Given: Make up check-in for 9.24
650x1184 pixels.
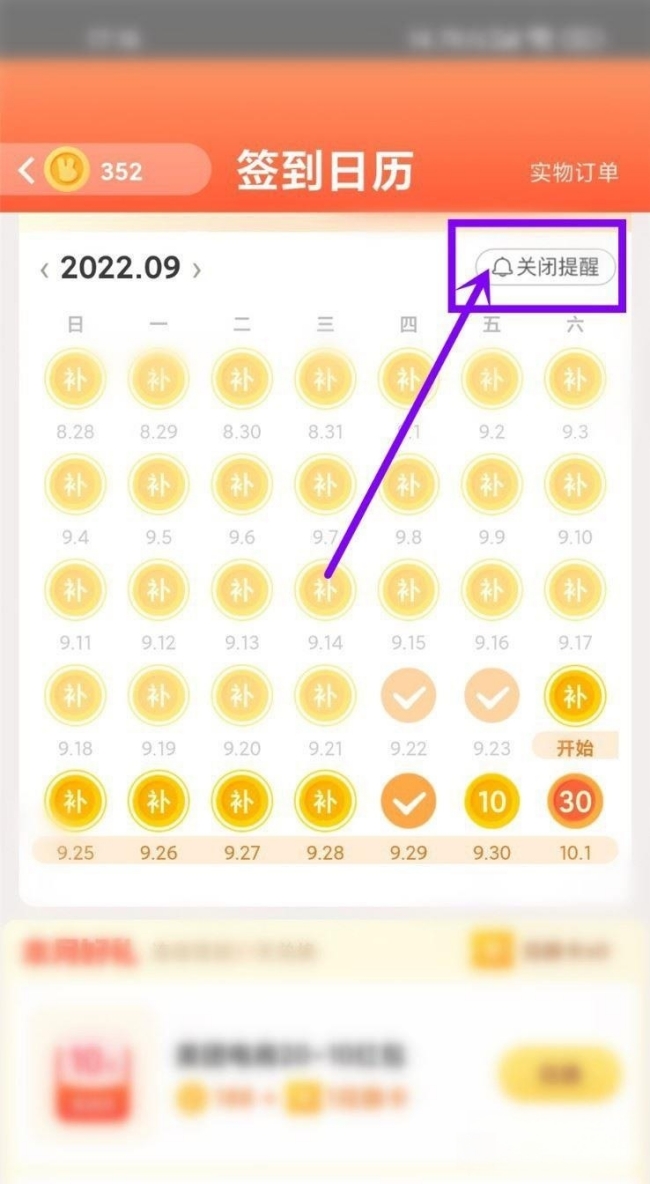Looking at the screenshot, I should point(574,695).
